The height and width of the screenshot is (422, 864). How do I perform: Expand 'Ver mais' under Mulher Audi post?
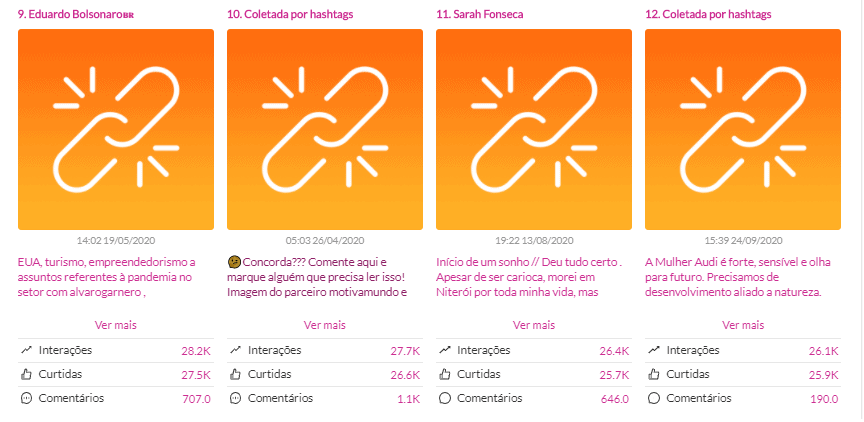(x=742, y=325)
